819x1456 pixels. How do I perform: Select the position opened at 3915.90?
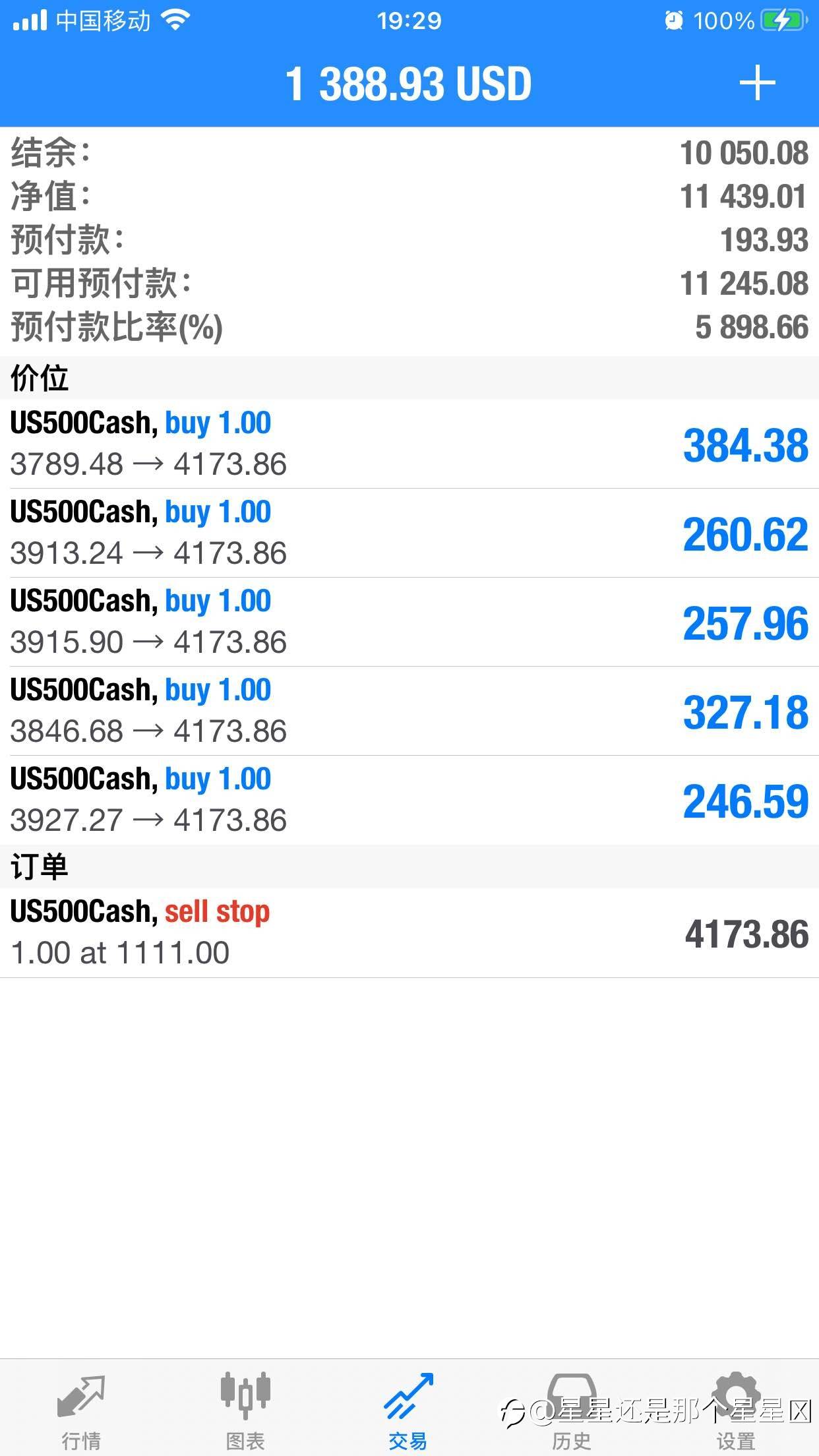click(409, 622)
